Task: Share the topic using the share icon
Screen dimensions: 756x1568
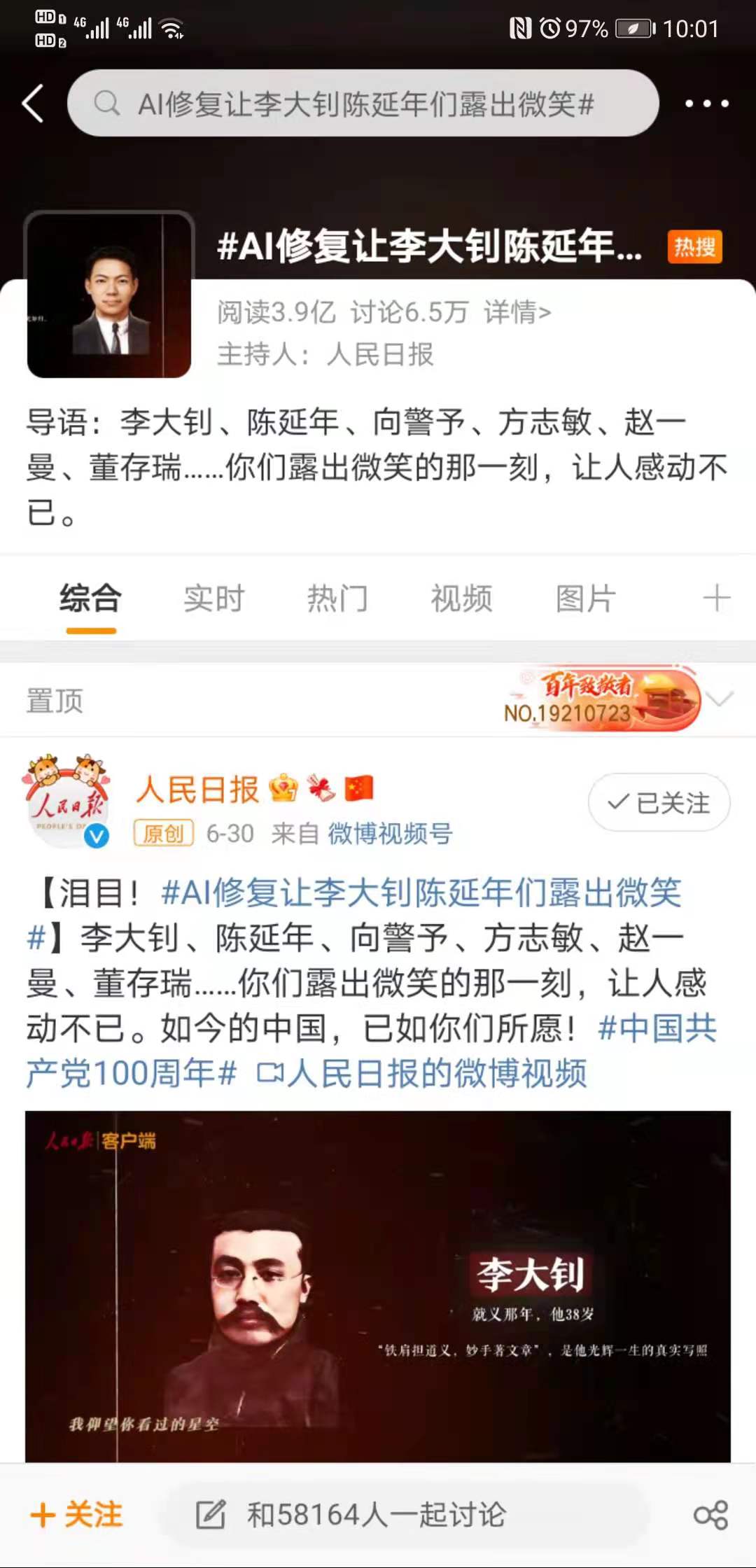Action: (710, 1515)
